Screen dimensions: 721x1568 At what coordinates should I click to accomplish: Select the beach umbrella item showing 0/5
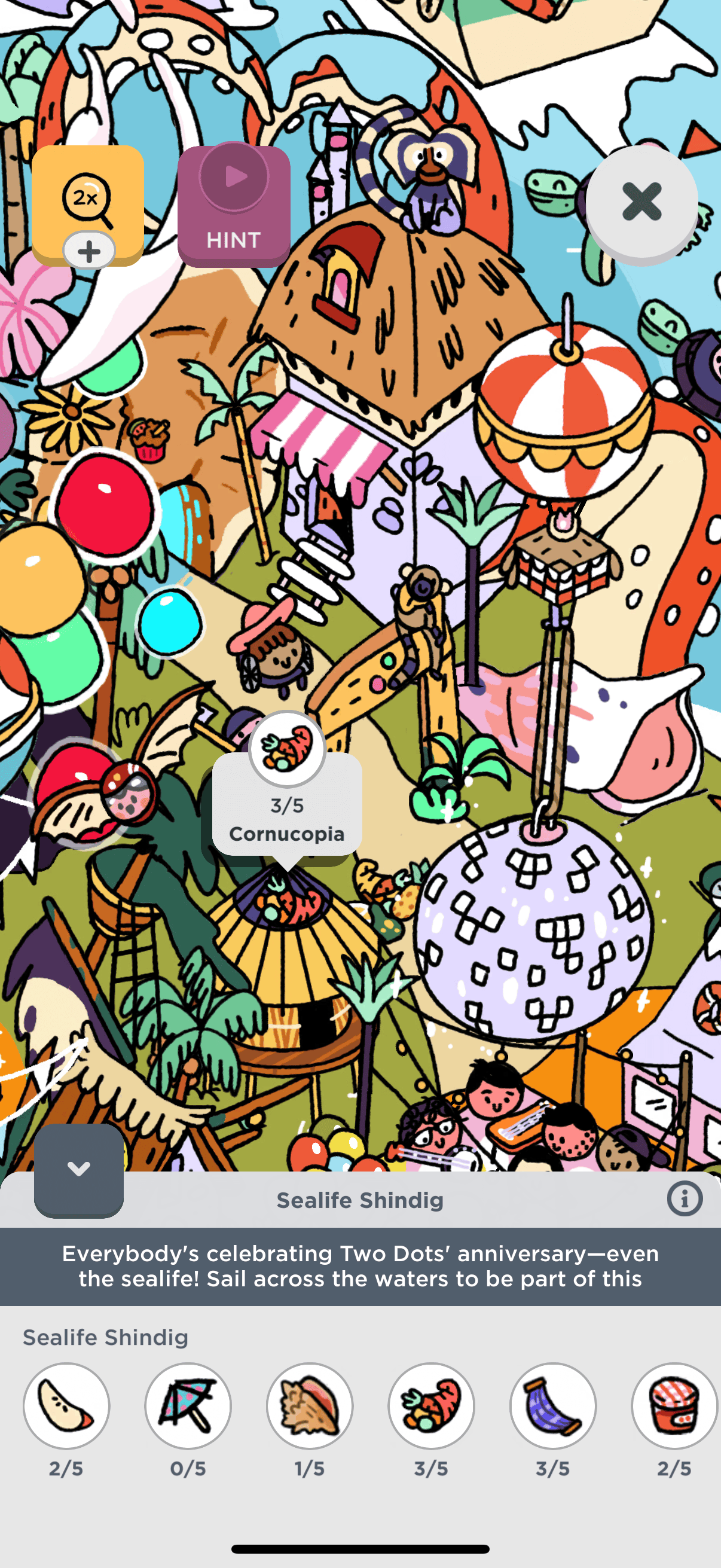pos(188,1405)
